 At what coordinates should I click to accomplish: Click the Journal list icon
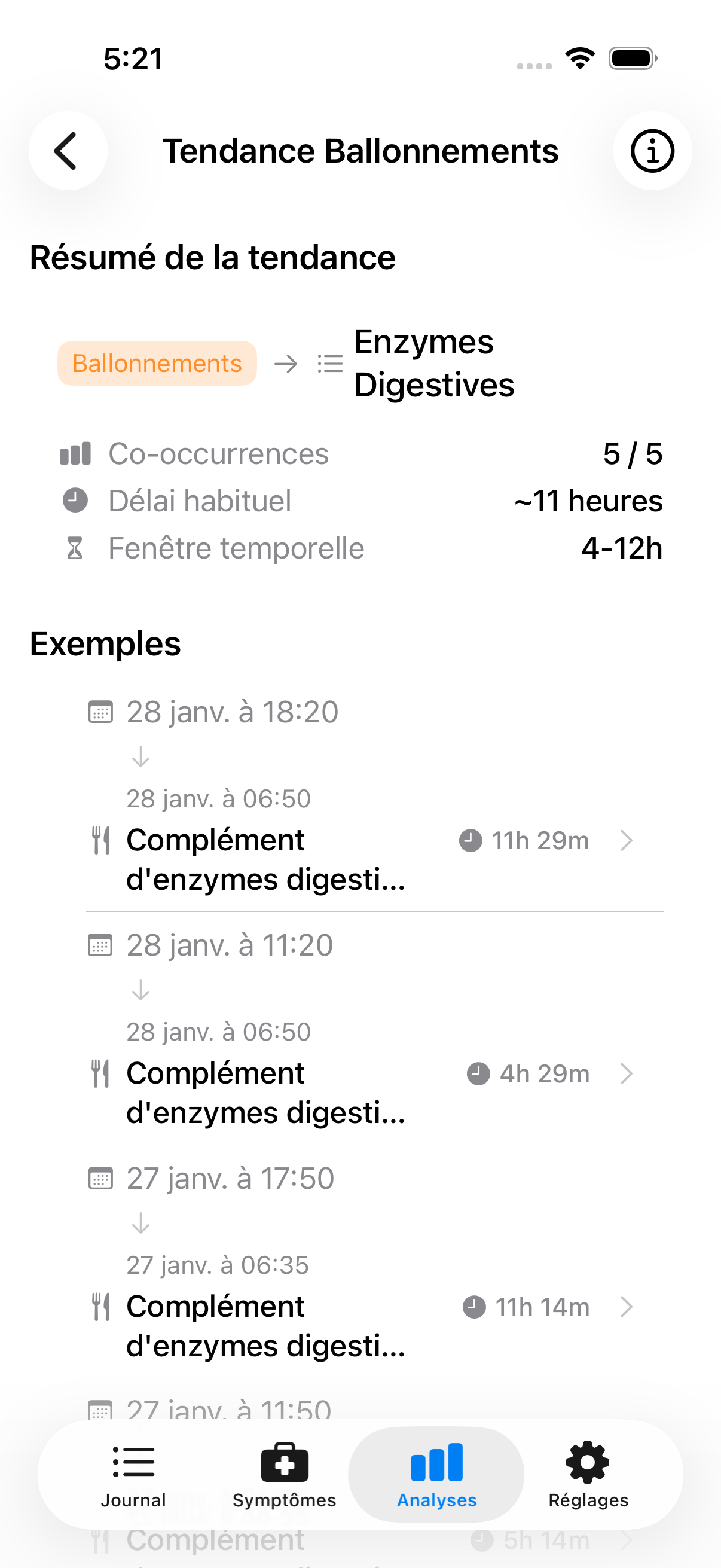point(133,1463)
